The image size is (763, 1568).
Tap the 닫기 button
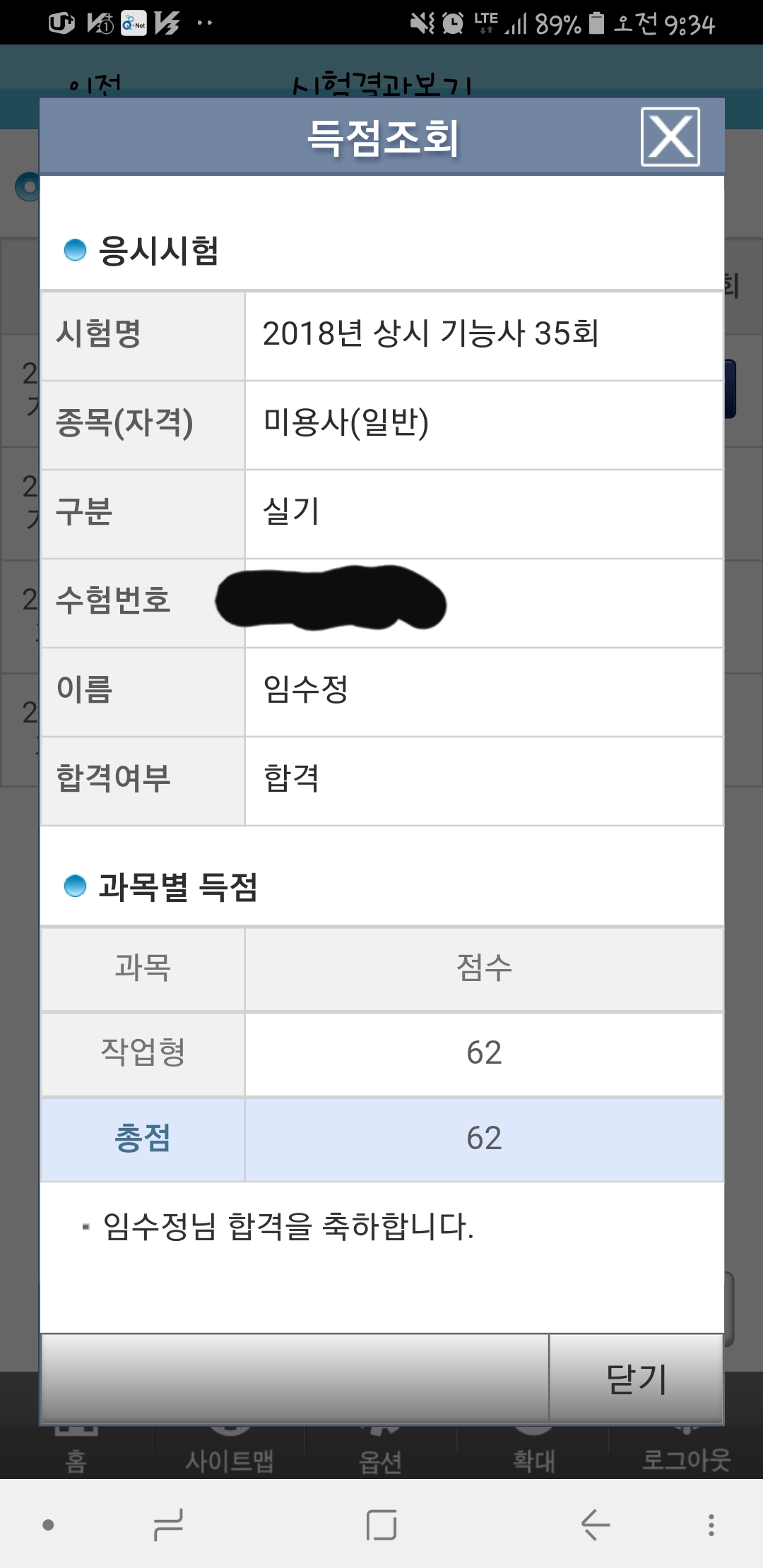click(x=637, y=1379)
